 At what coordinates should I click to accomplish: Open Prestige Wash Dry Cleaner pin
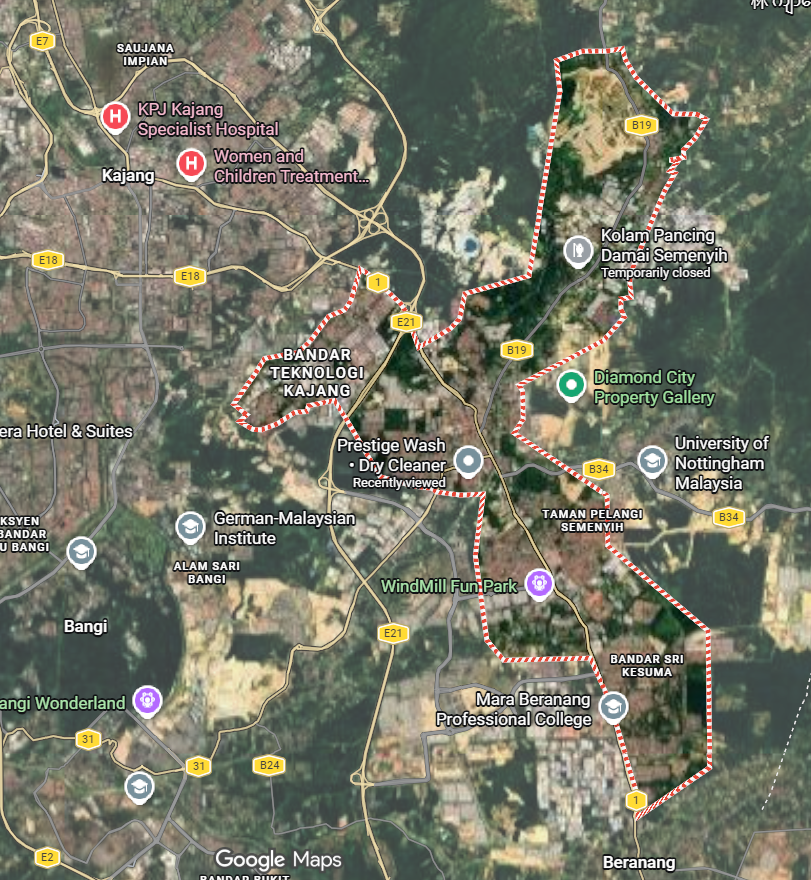tap(468, 461)
